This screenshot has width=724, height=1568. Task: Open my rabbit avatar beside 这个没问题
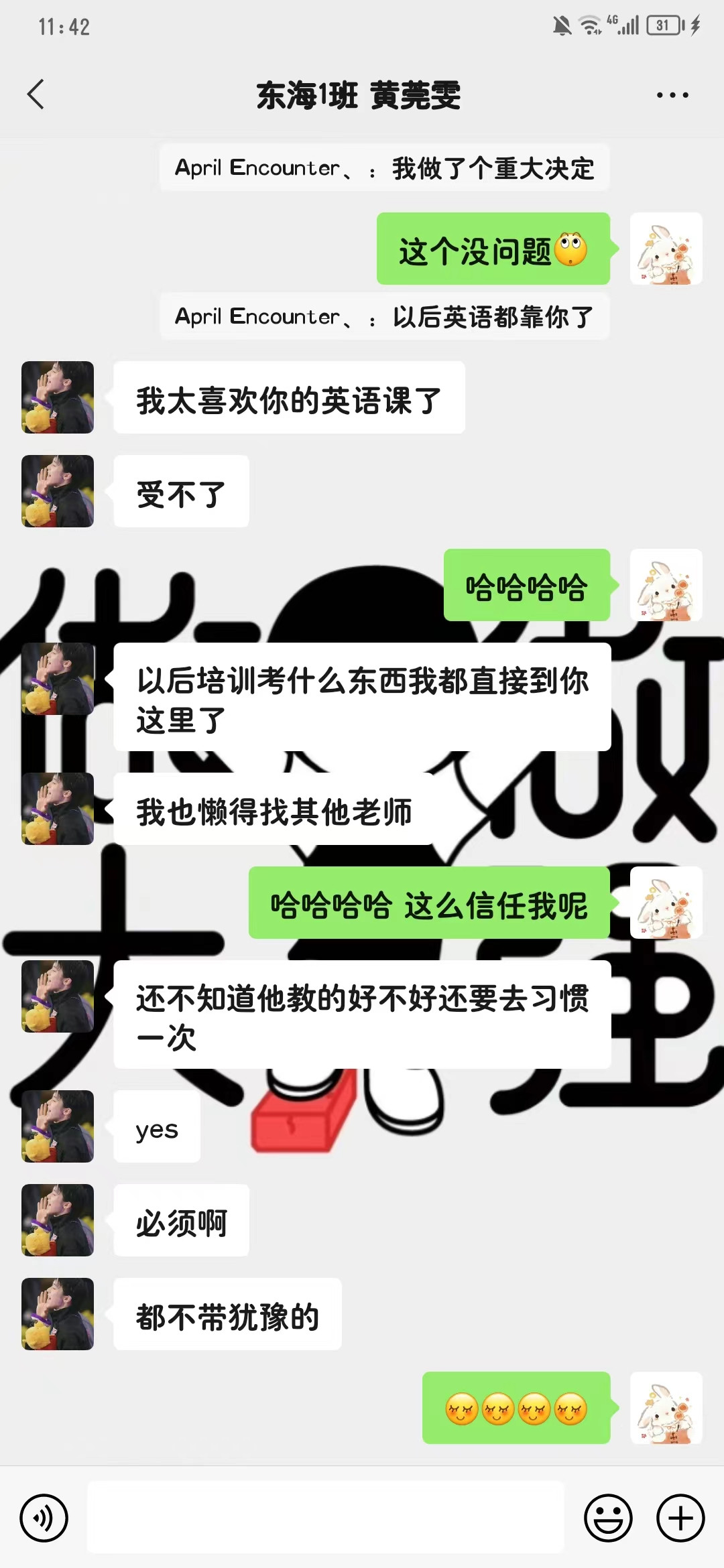click(x=666, y=249)
